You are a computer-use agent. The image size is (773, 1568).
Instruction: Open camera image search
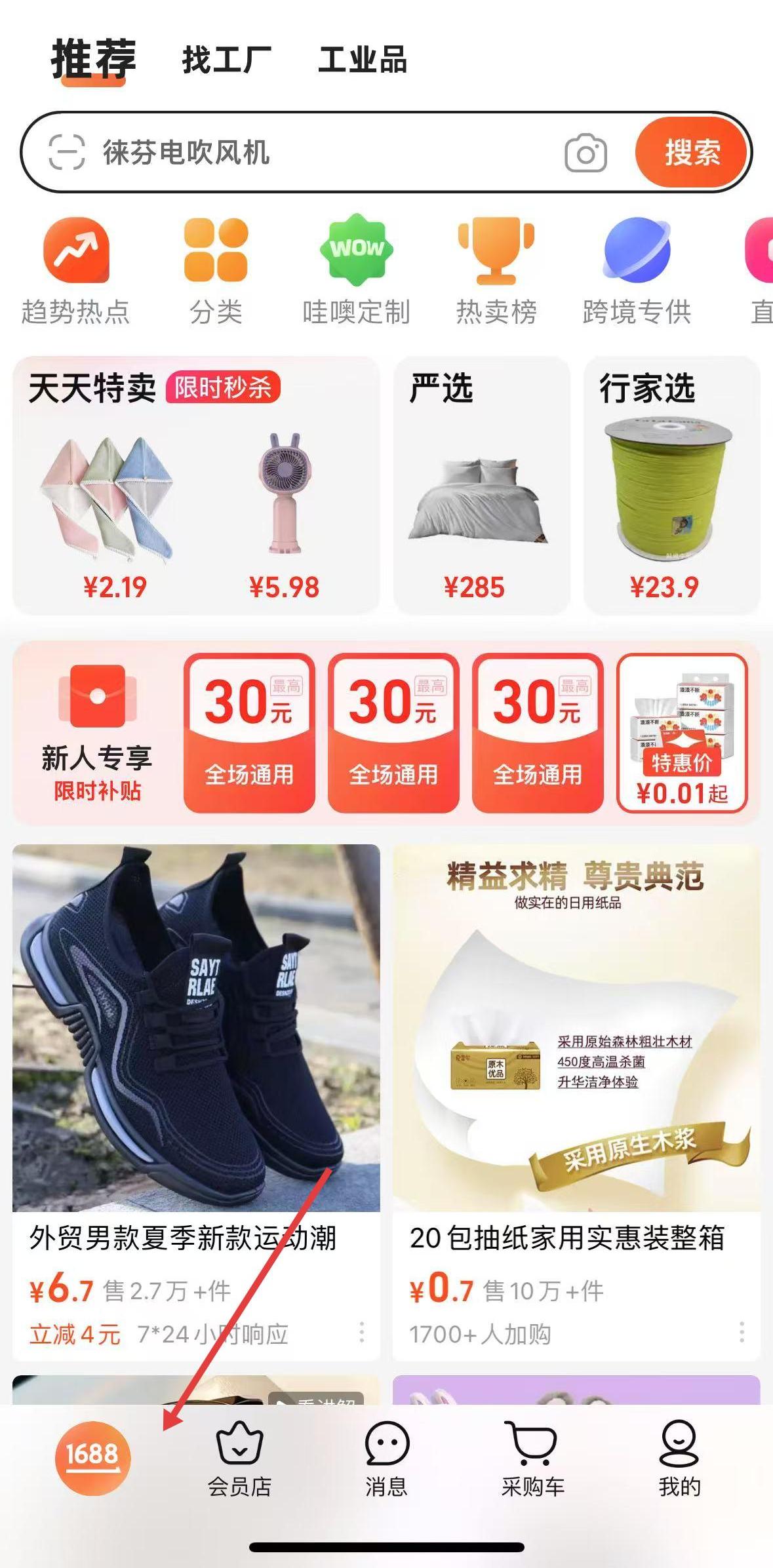click(x=585, y=154)
